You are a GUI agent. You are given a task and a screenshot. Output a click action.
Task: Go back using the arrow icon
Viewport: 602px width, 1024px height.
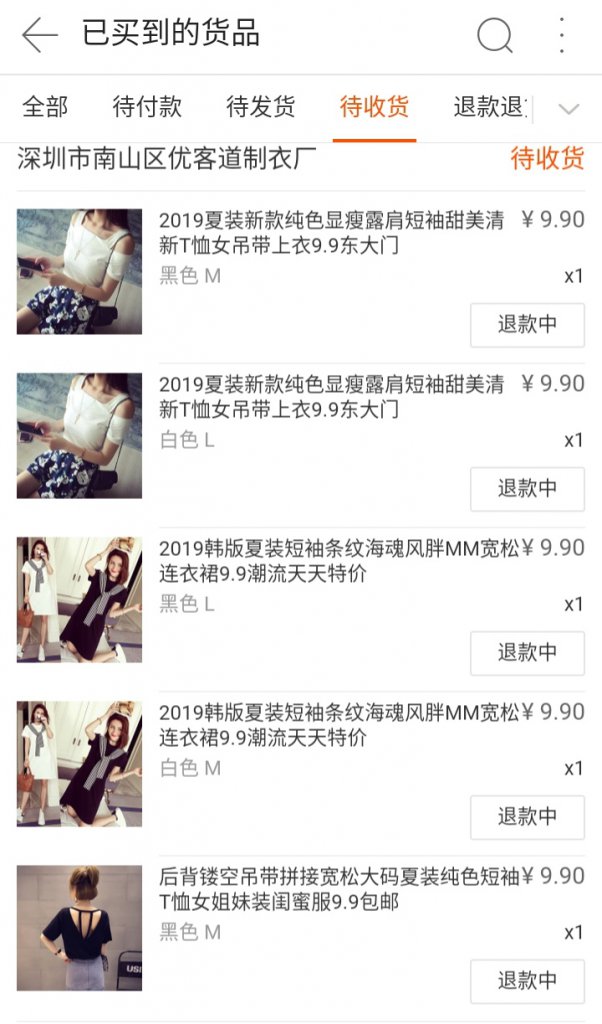39,35
